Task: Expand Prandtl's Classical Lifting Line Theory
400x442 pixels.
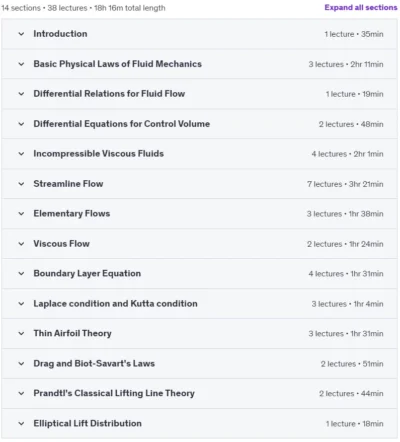Action: pos(199,393)
